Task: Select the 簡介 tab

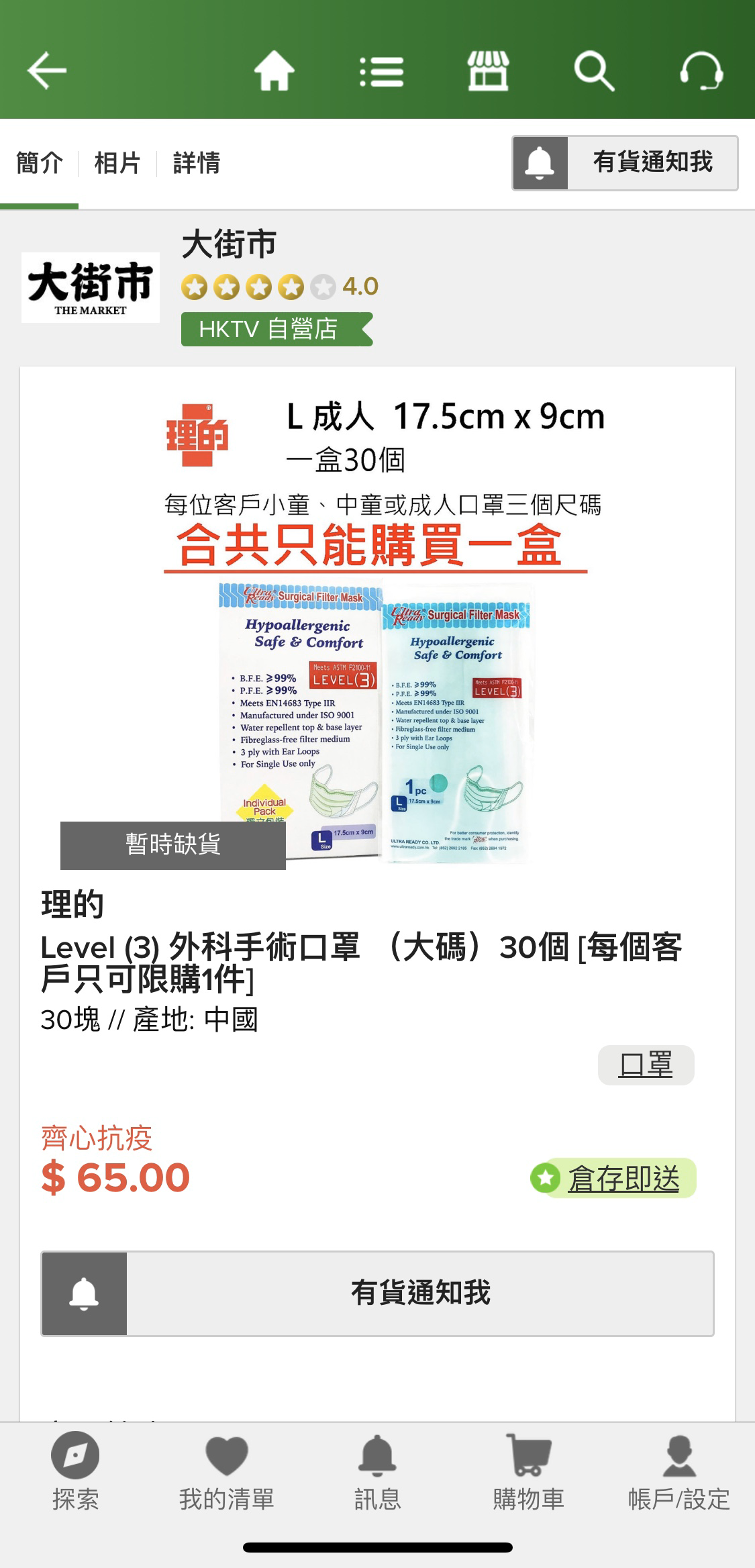Action: pyautogui.click(x=40, y=163)
